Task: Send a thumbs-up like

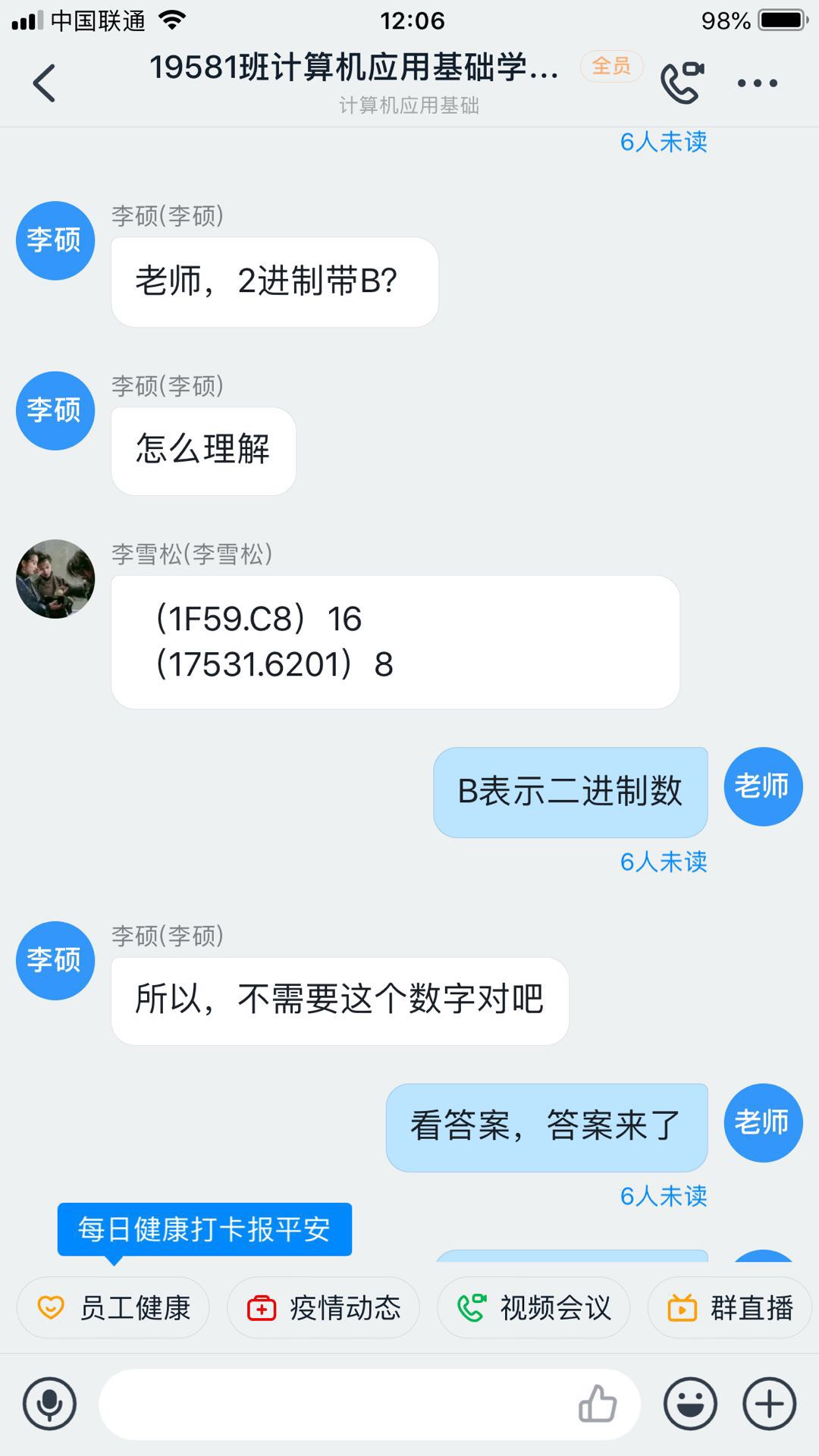Action: (598, 1404)
